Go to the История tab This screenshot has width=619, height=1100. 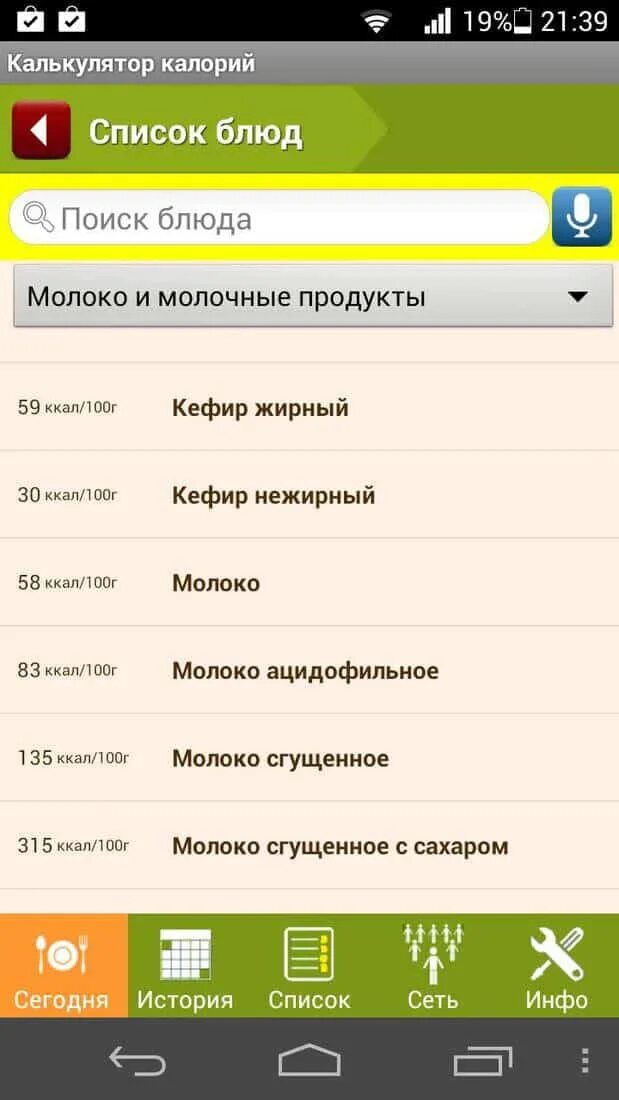coord(185,965)
